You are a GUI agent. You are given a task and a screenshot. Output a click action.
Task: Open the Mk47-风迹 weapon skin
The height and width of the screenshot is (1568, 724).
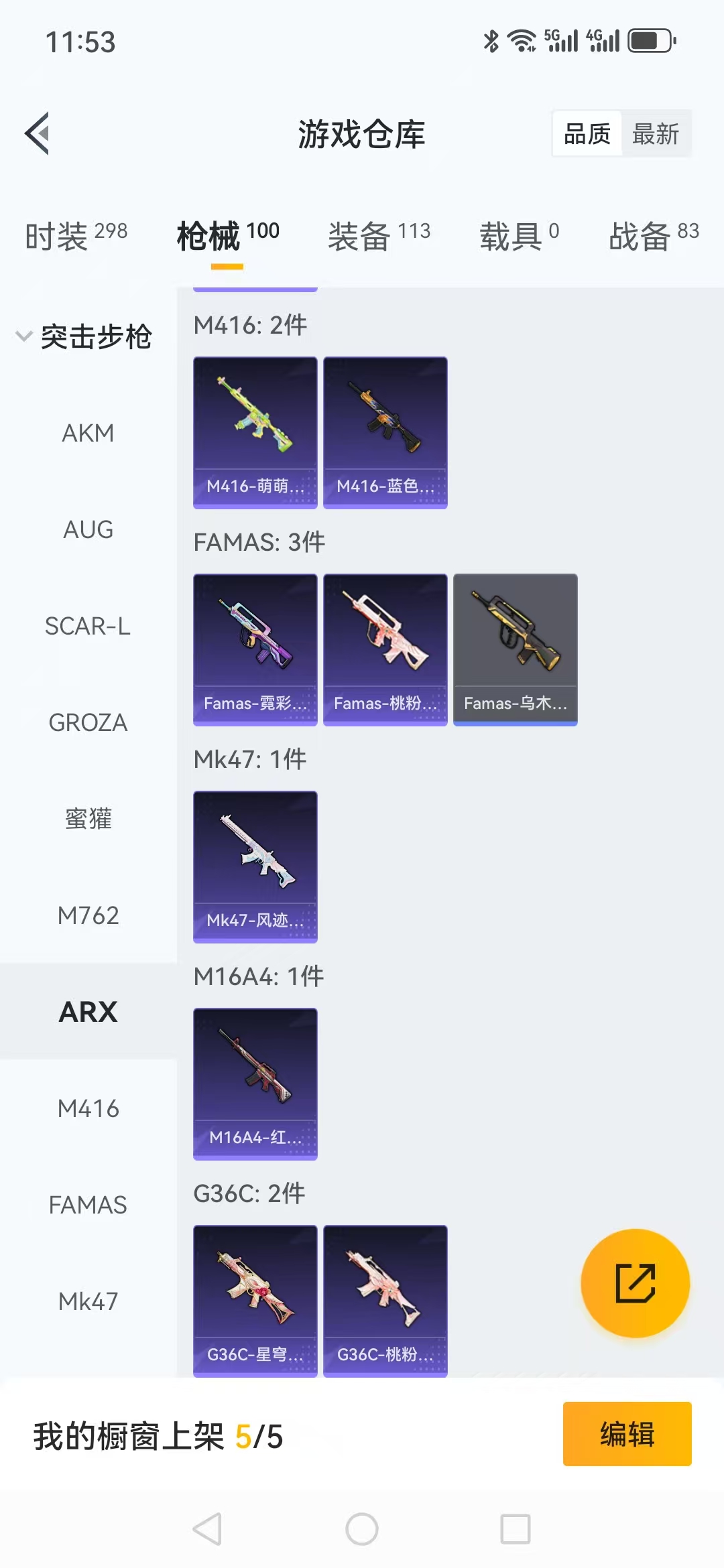click(255, 867)
